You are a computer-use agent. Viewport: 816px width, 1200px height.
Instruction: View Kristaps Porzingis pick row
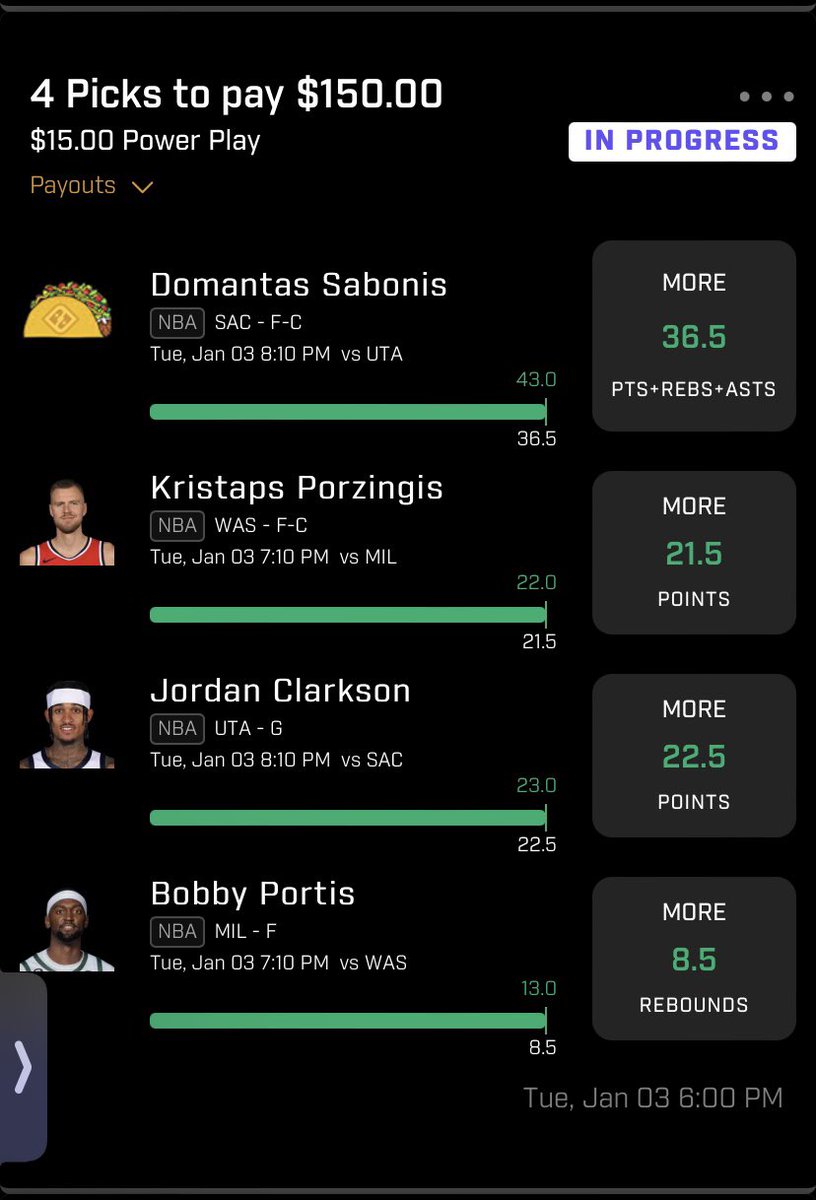296,488
